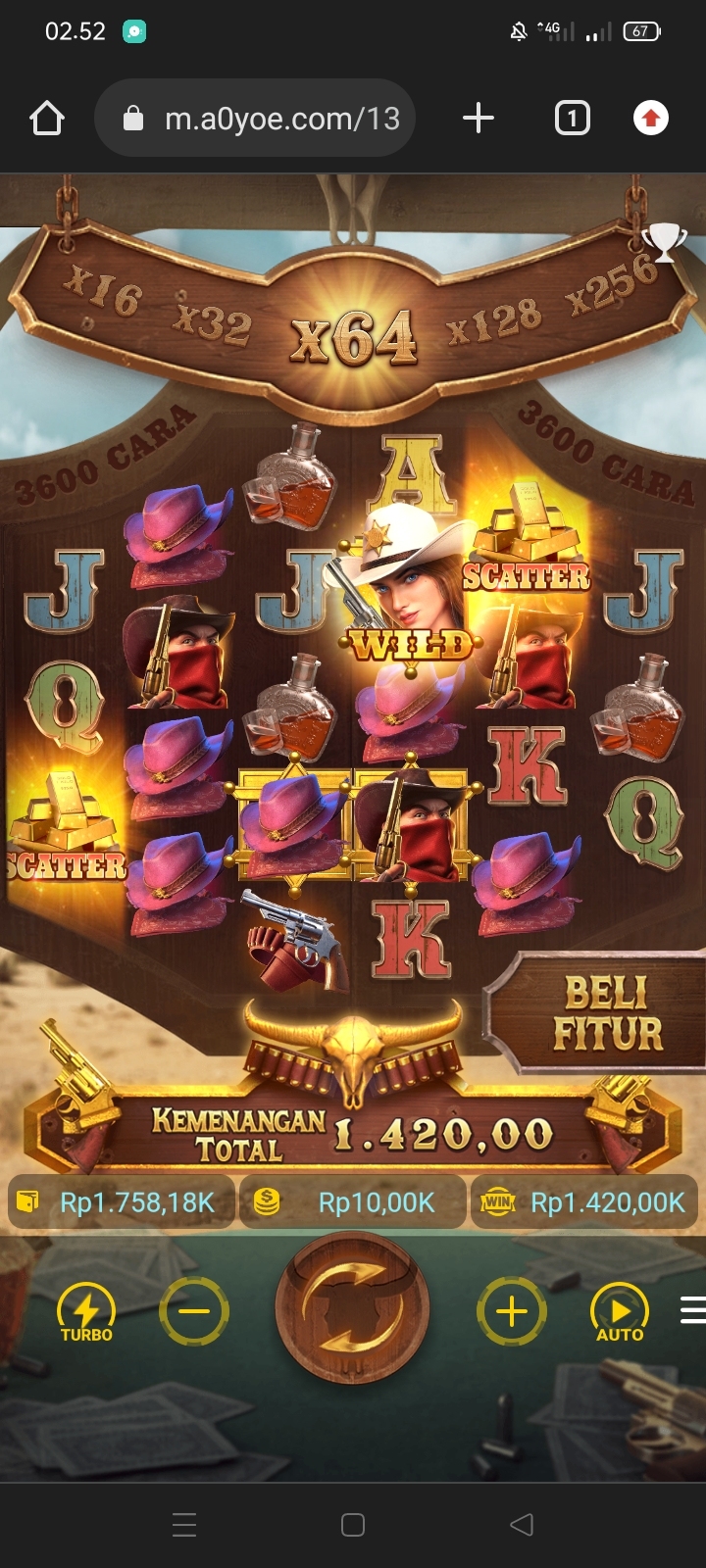Open the game hamburger menu

coord(692,1310)
